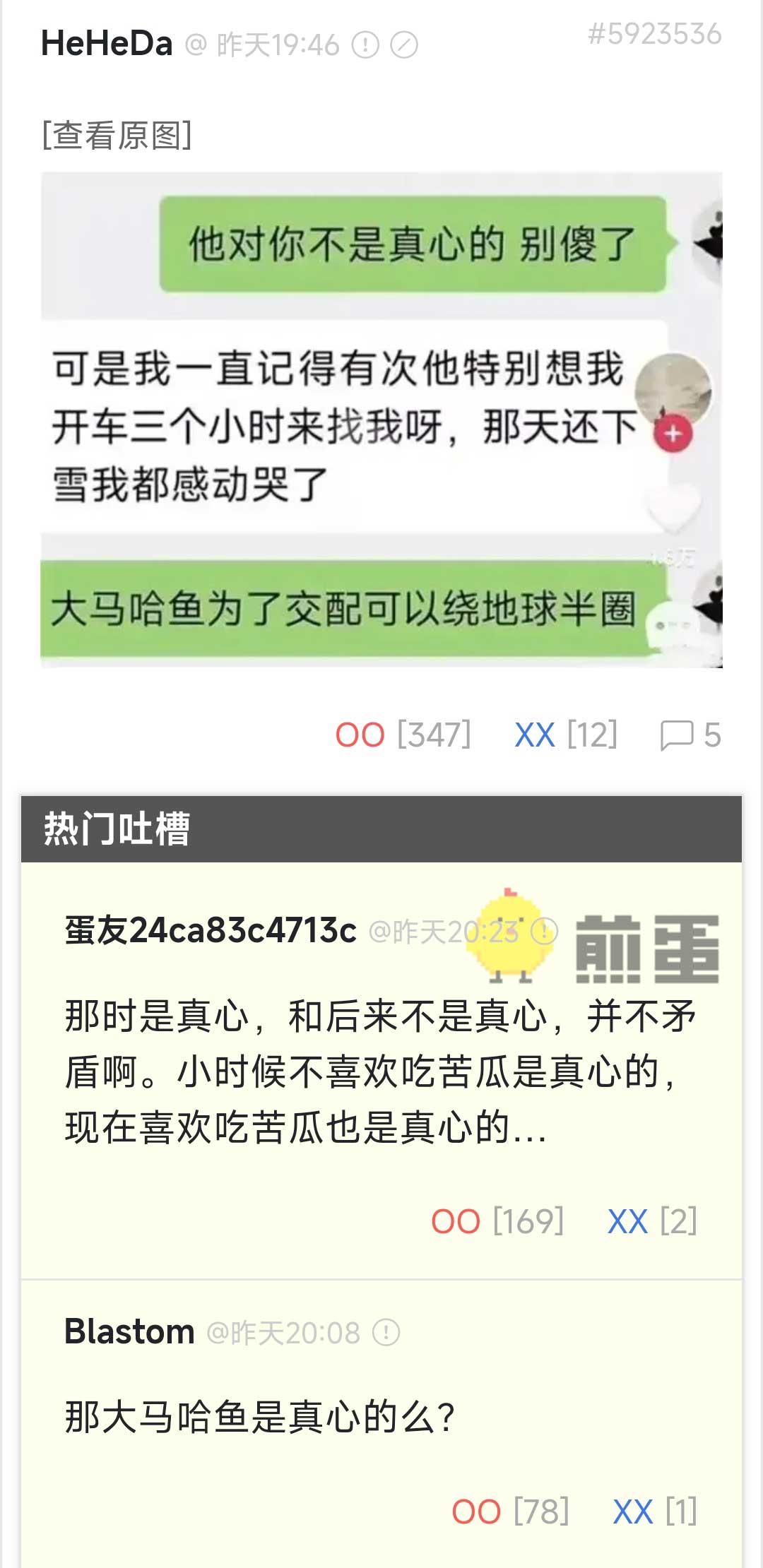Vote OO on HeHeDa's post
Viewport: 763px width, 1568px height.
[360, 735]
